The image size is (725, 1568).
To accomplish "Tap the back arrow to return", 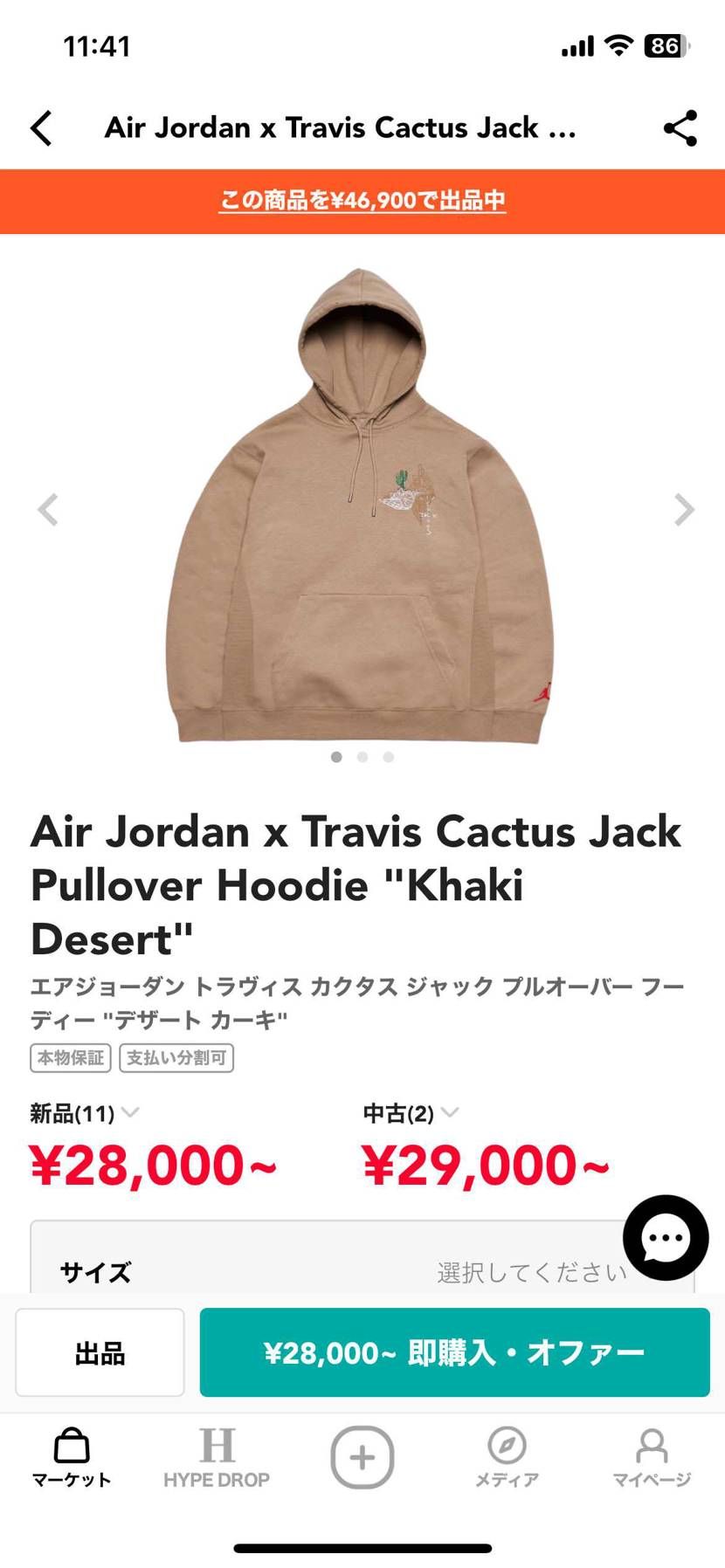I will [x=41, y=127].
